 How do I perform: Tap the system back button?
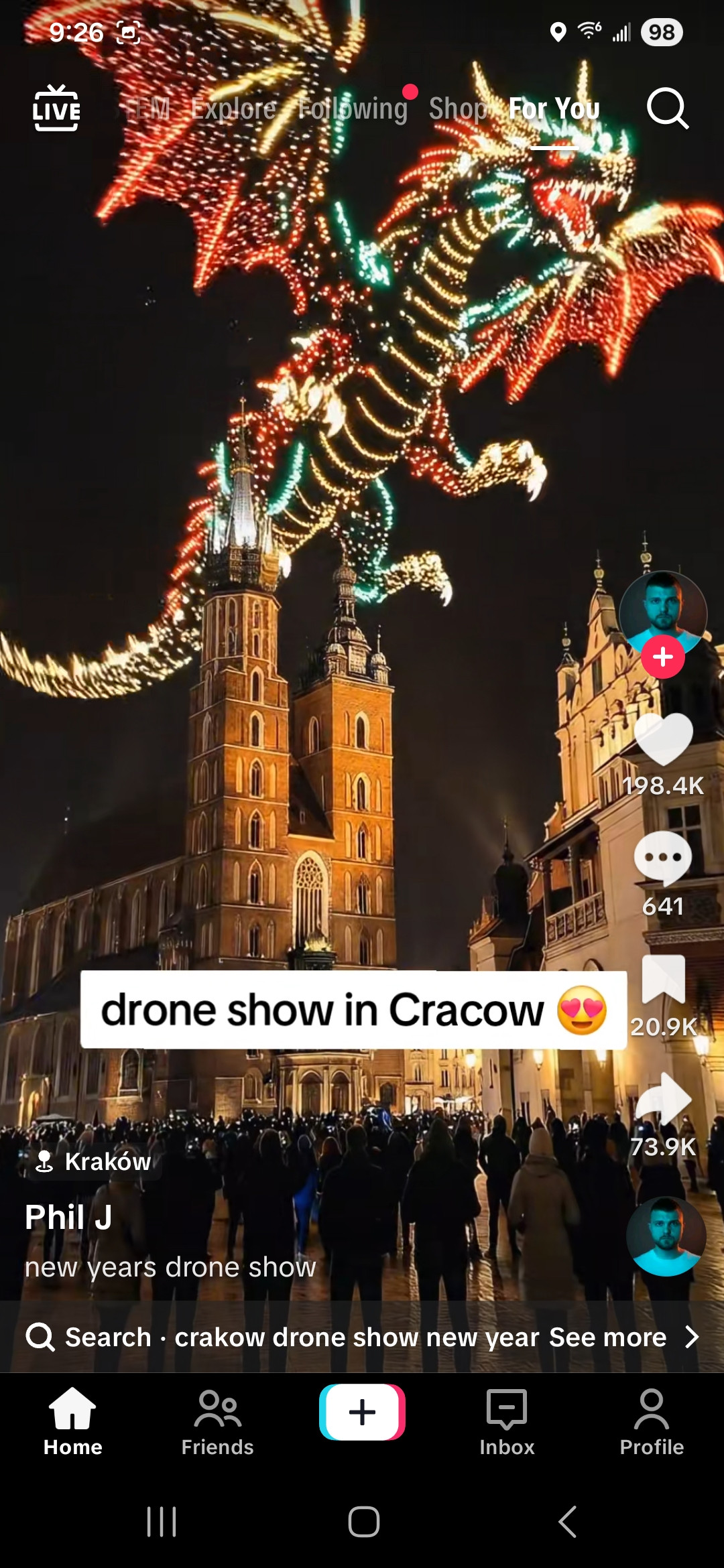coord(567,1522)
